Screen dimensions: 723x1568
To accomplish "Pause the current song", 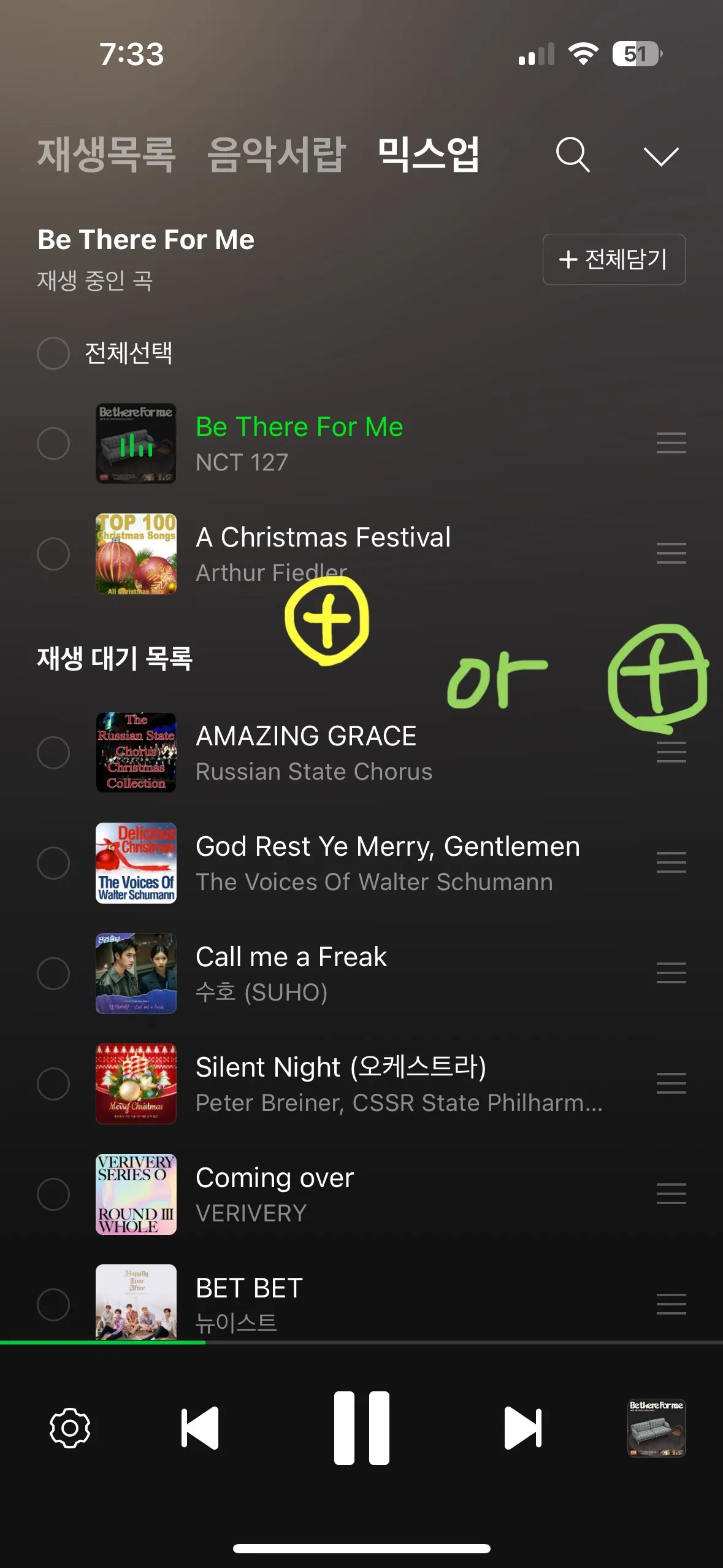I will pos(361,1428).
